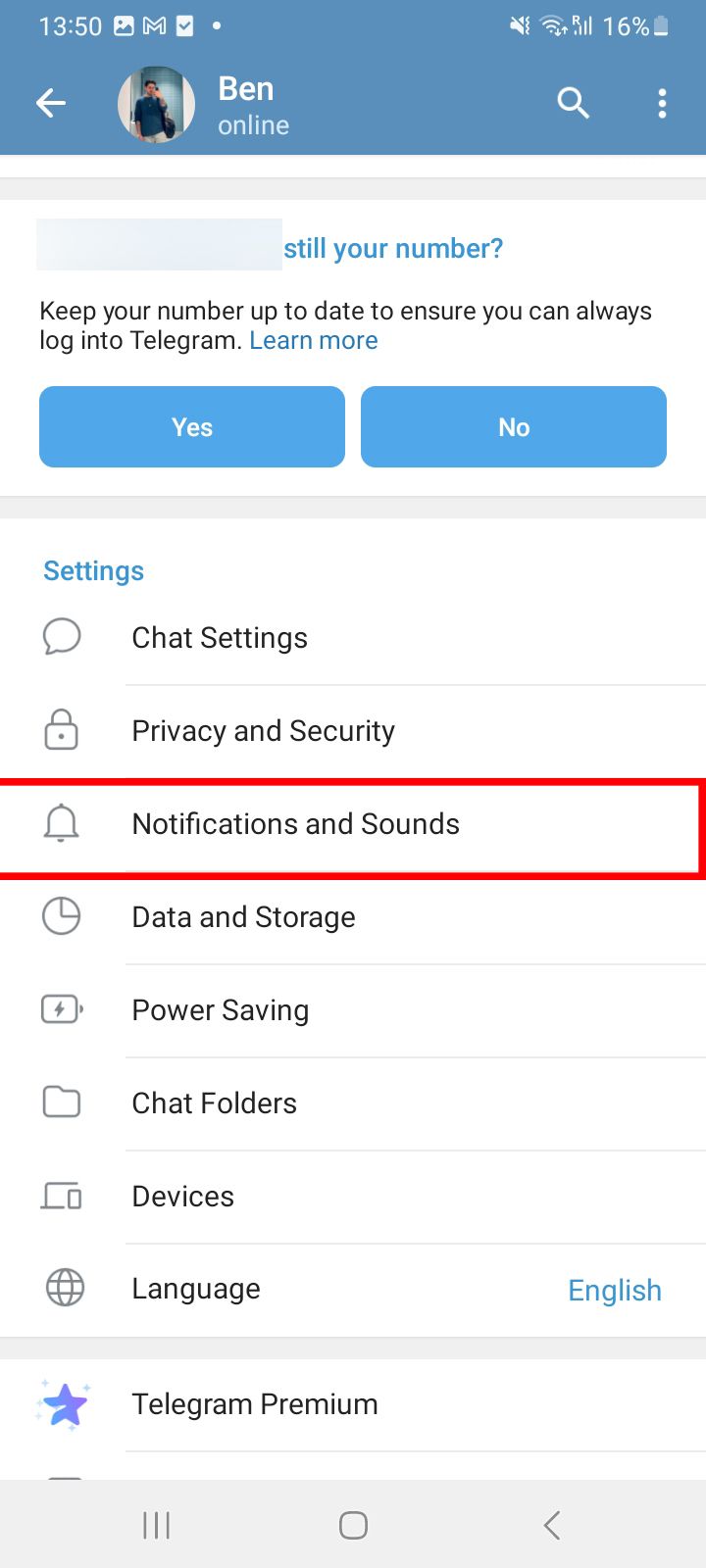The image size is (706, 1568).
Task: Tap No to deny the number prompt
Action: click(514, 426)
